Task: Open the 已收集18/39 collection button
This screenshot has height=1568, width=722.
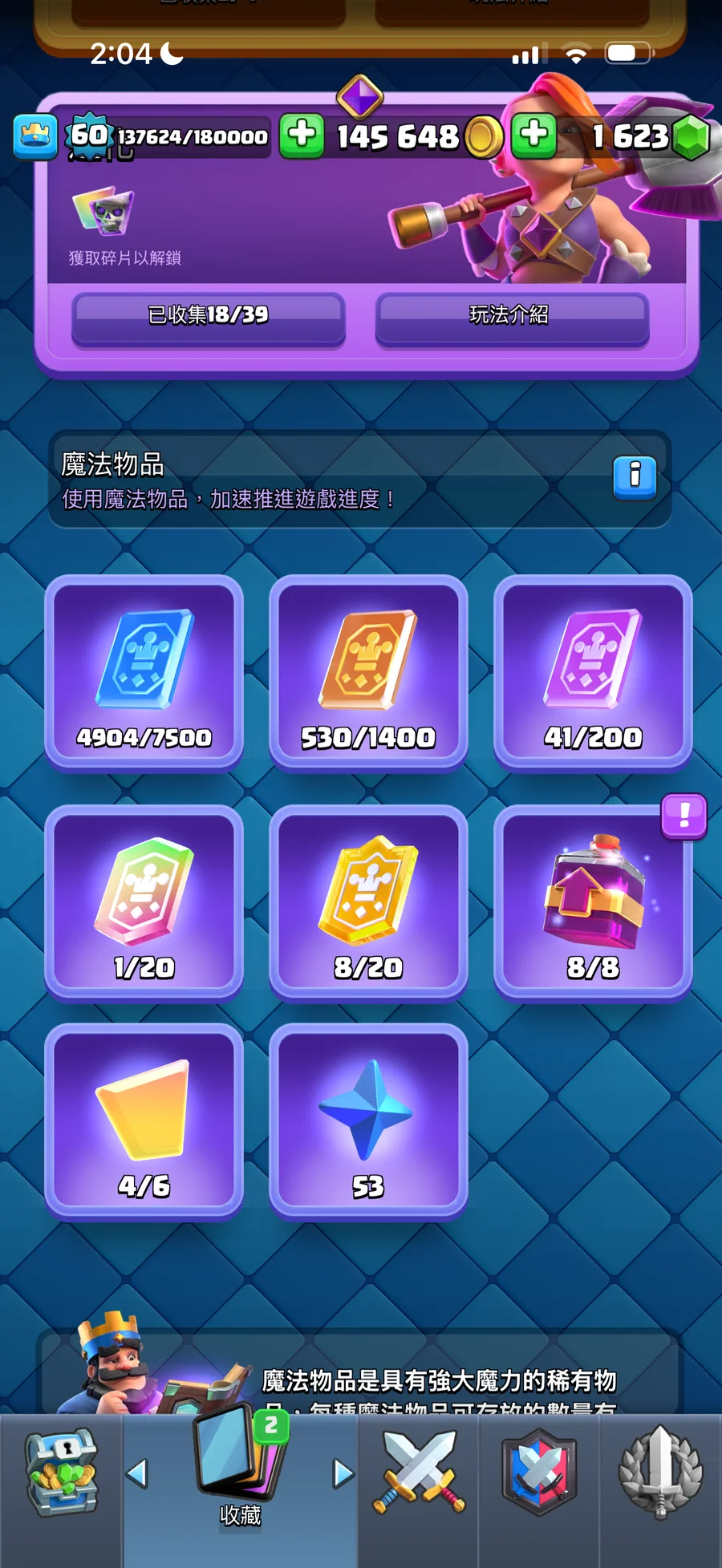Action: pos(209,315)
